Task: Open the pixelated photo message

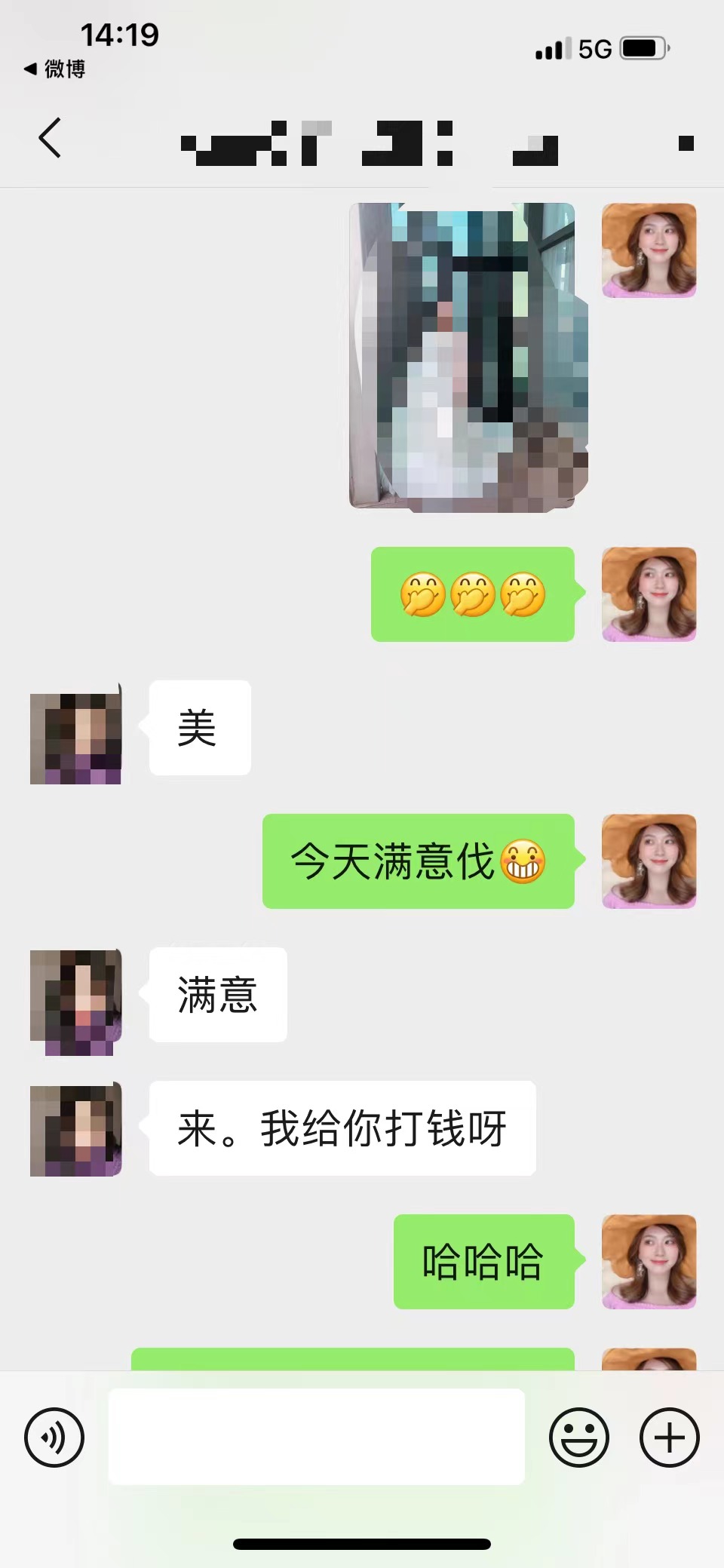Action: pos(468,357)
